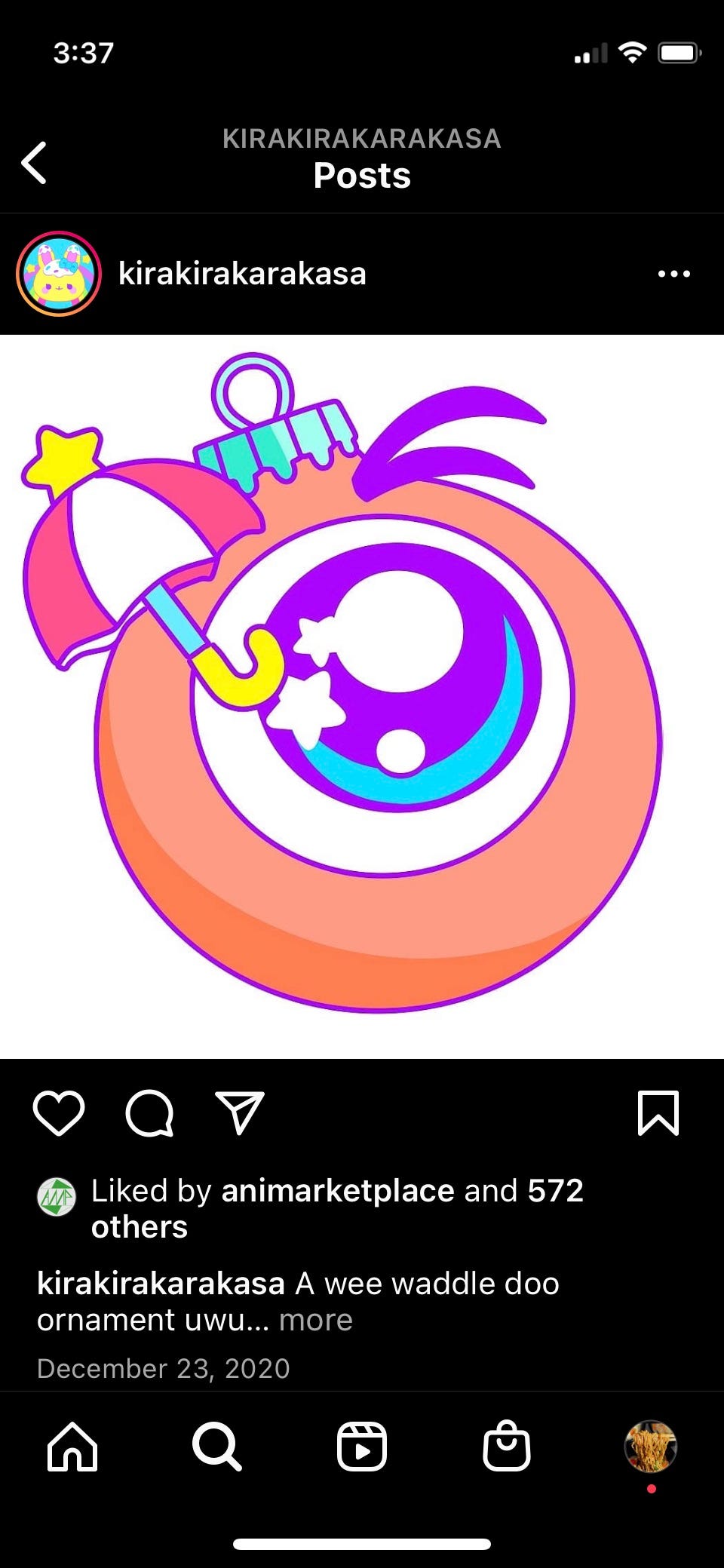Screen dimensions: 724x1568
Task: Tap the kirakirakarakasa username in post header
Action: coord(242,274)
